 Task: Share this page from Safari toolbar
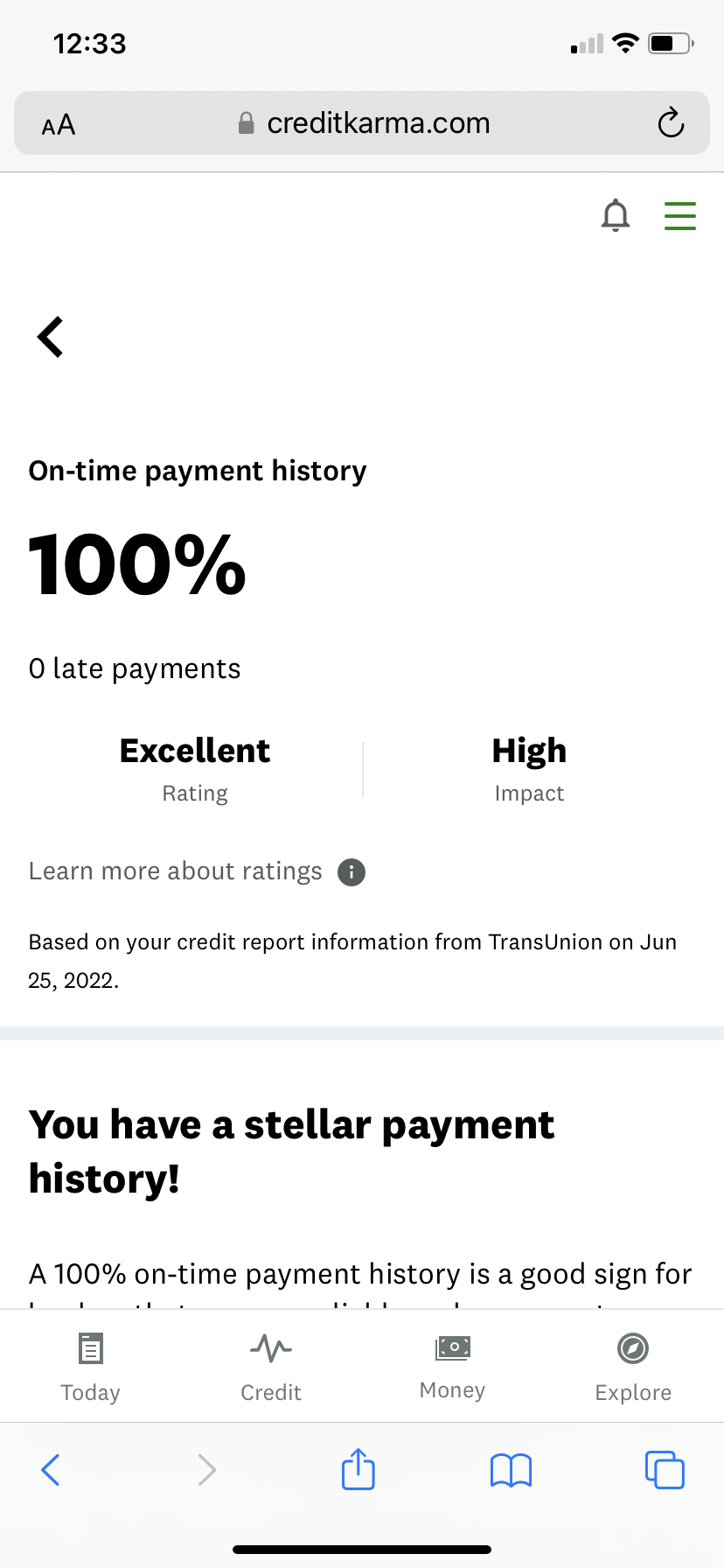tap(358, 1469)
